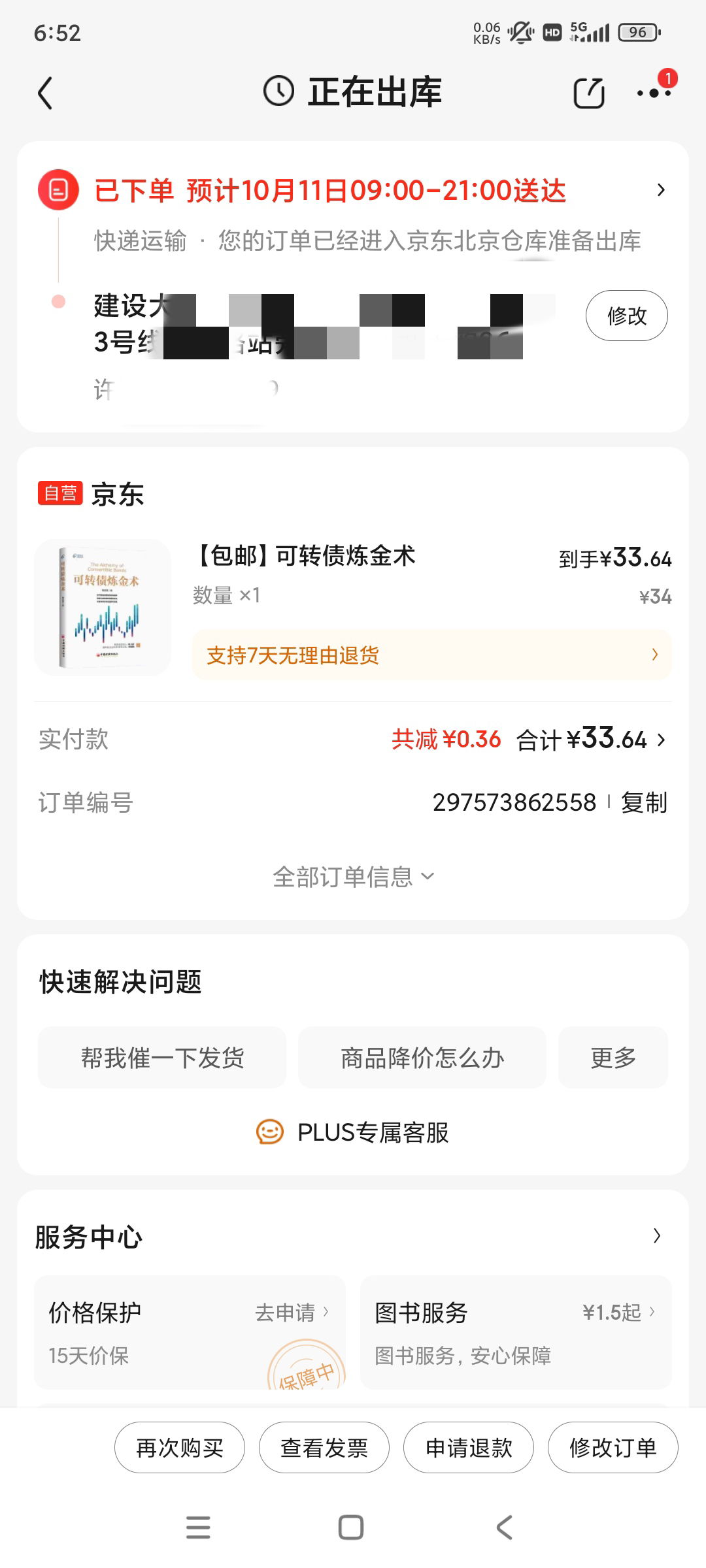View the 7天无理由退货 policy
The width and height of the screenshot is (706, 1568).
[431, 655]
